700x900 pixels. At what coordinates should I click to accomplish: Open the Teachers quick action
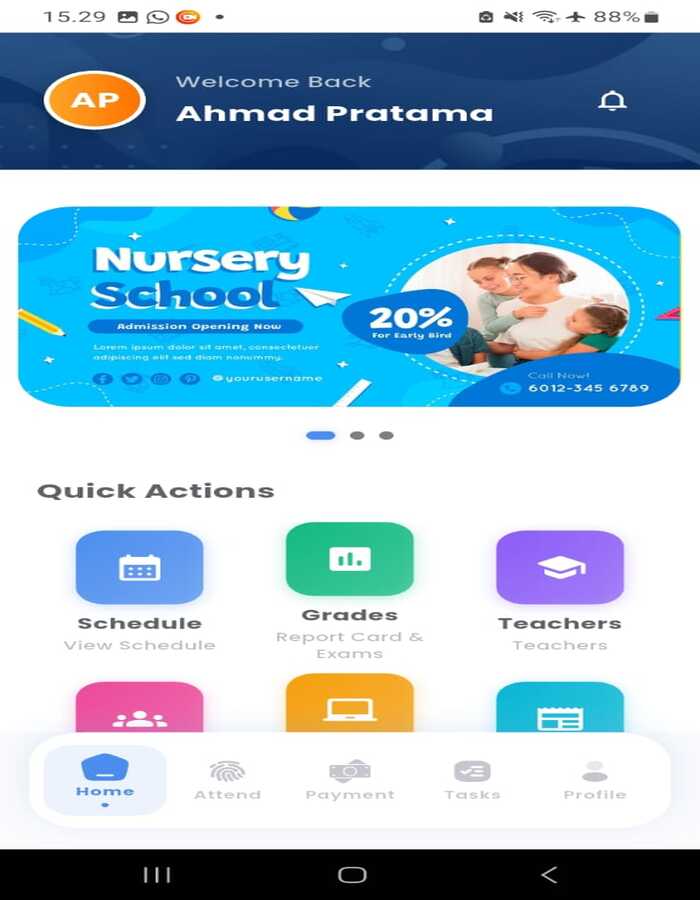[x=560, y=568]
